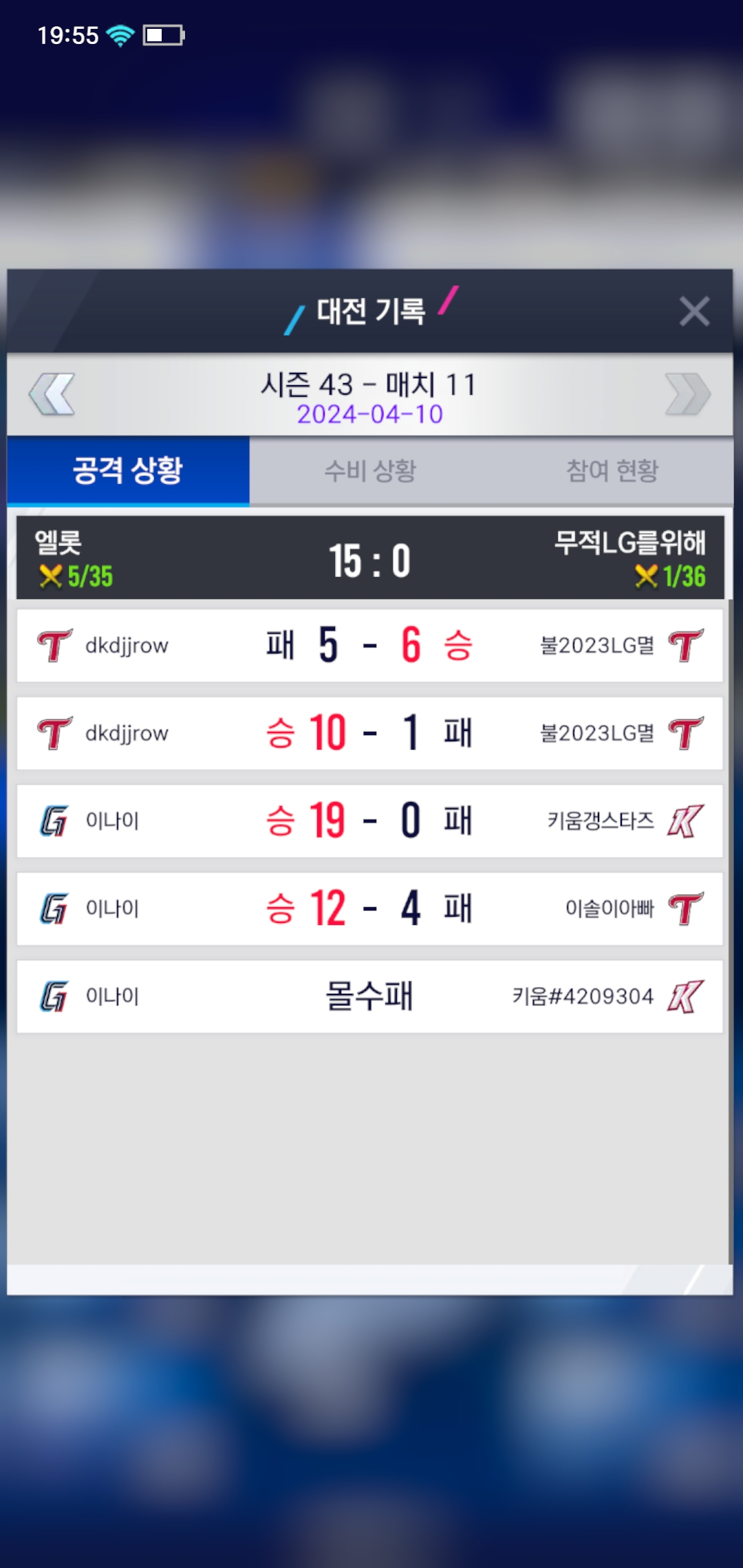This screenshot has height=1568, width=743.
Task: Open the 몰수패 record against 키움#4209304
Action: point(369,996)
